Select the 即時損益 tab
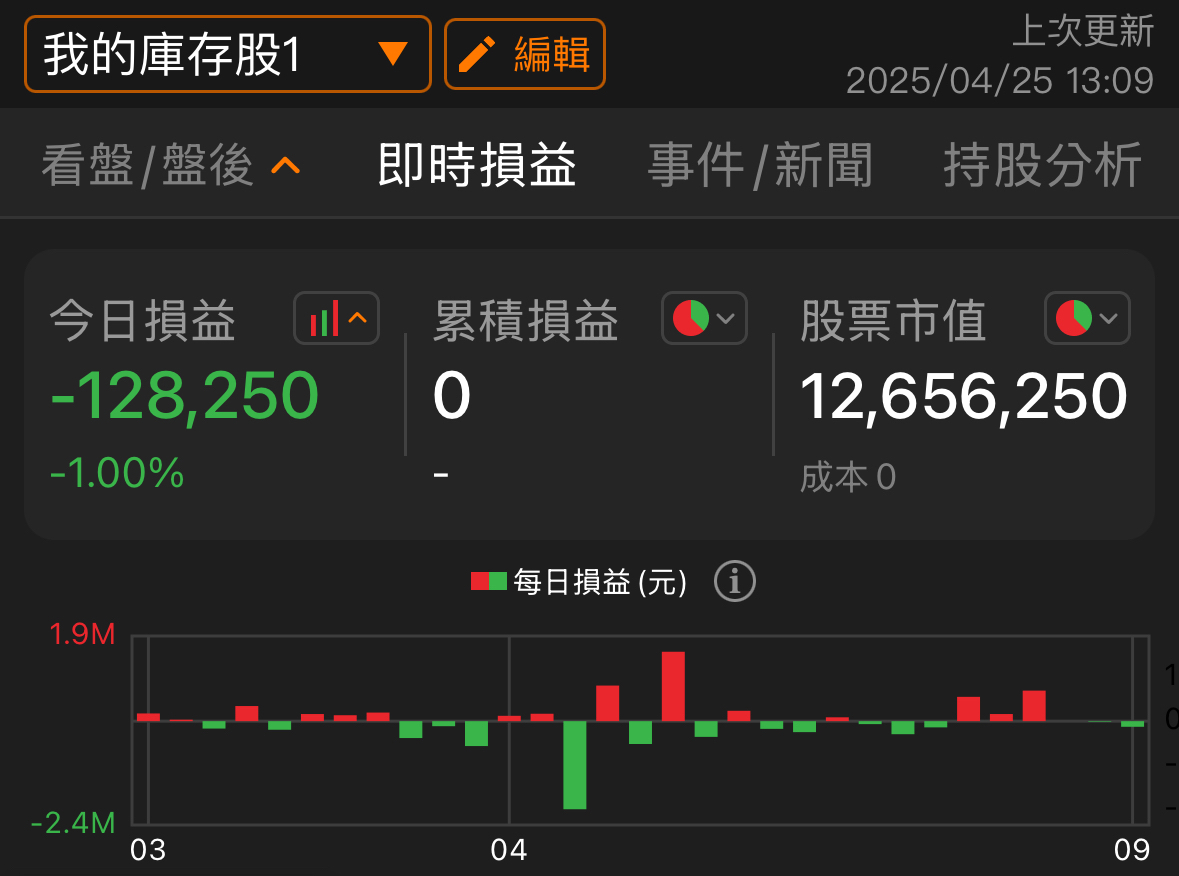This screenshot has width=1179, height=876. (476, 165)
